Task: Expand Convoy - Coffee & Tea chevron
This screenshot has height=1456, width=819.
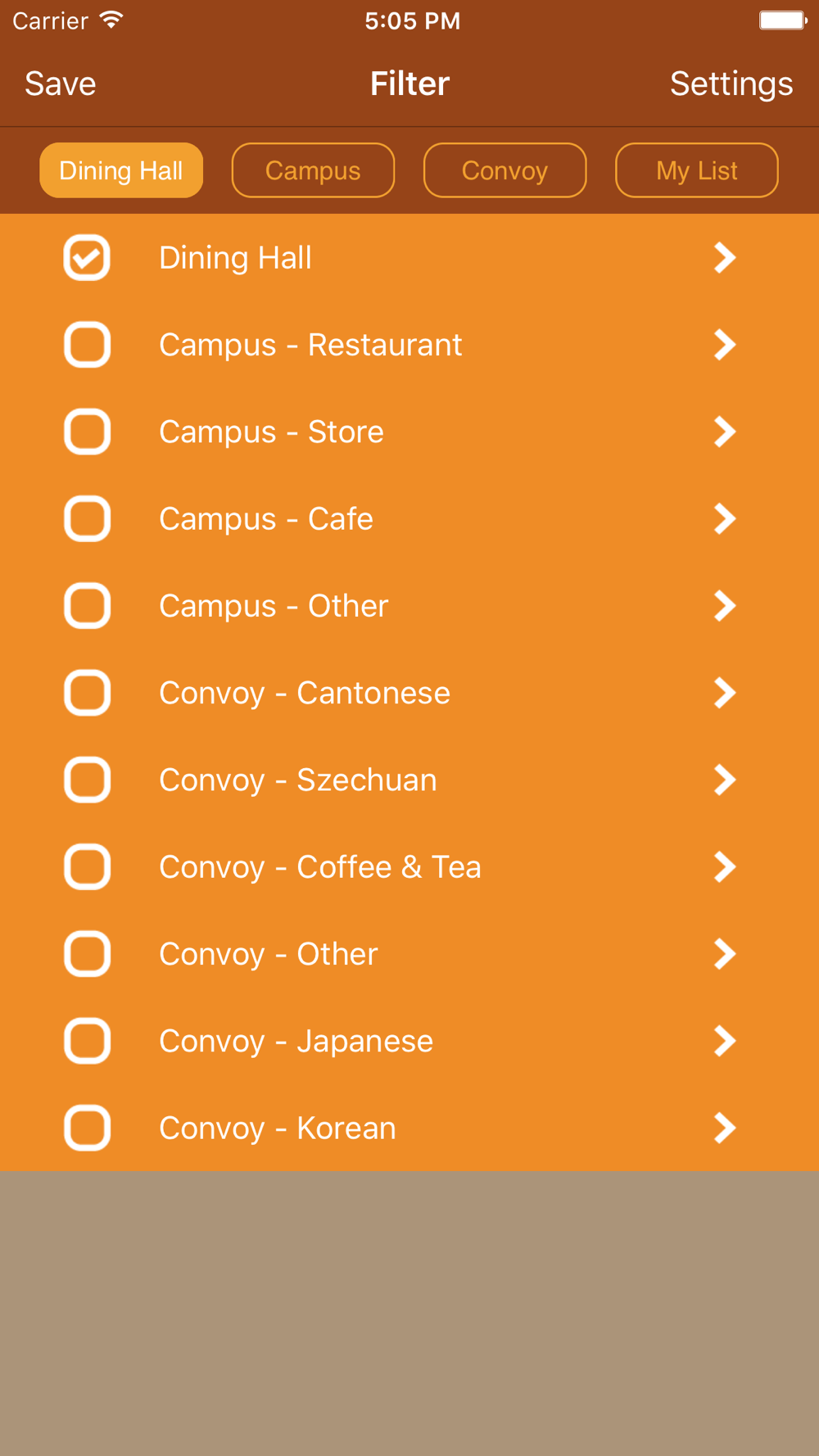Action: [725, 866]
